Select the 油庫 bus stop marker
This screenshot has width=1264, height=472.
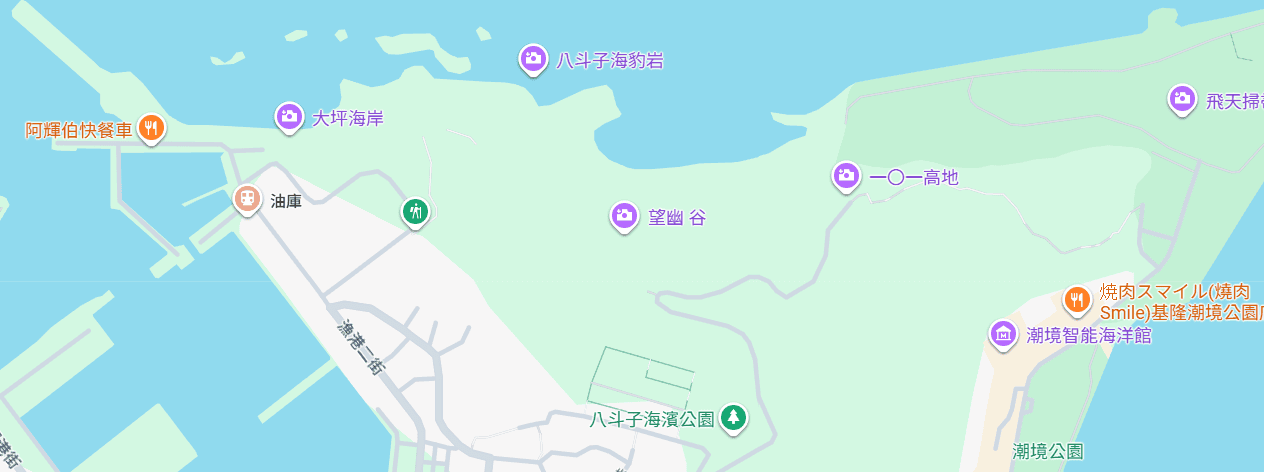pos(247,199)
